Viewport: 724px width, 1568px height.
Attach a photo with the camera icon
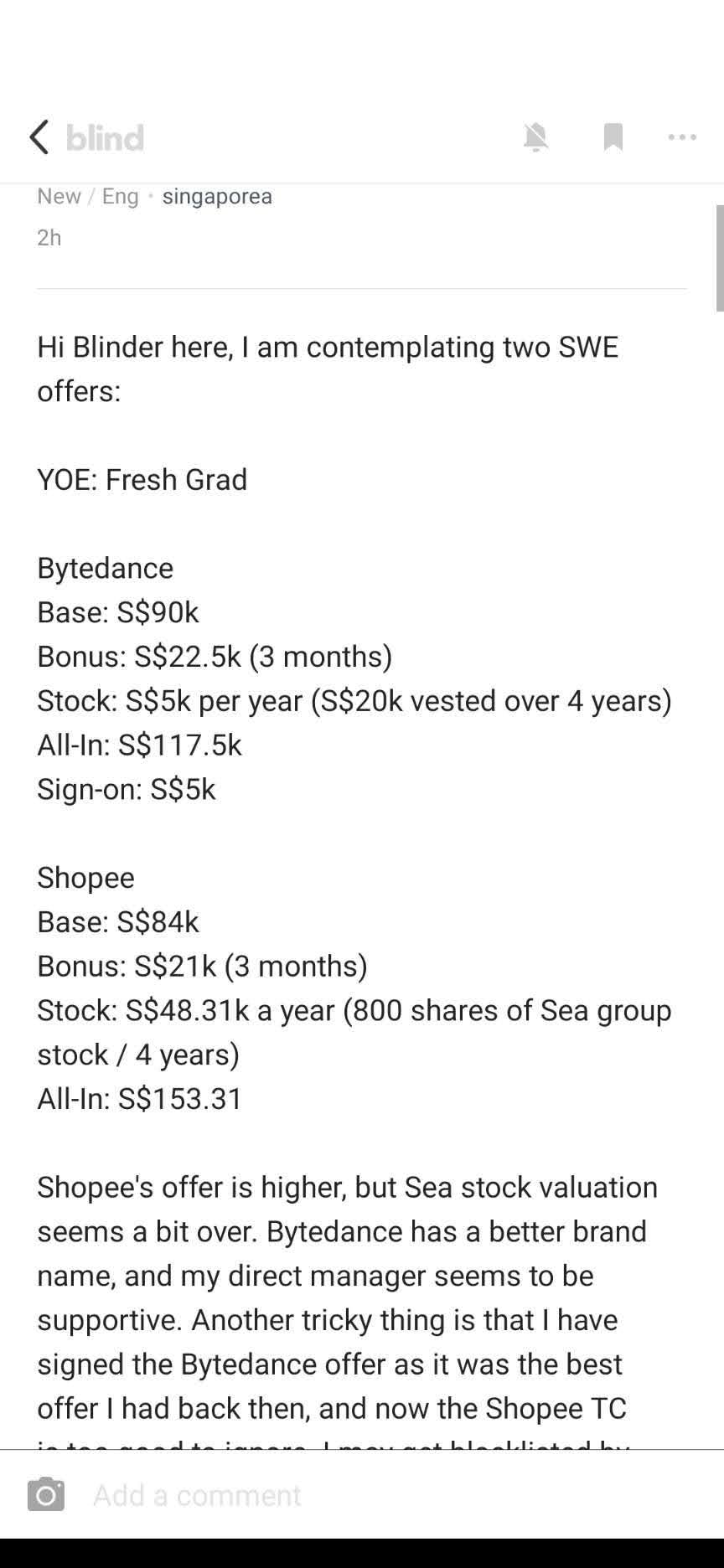coord(46,1494)
